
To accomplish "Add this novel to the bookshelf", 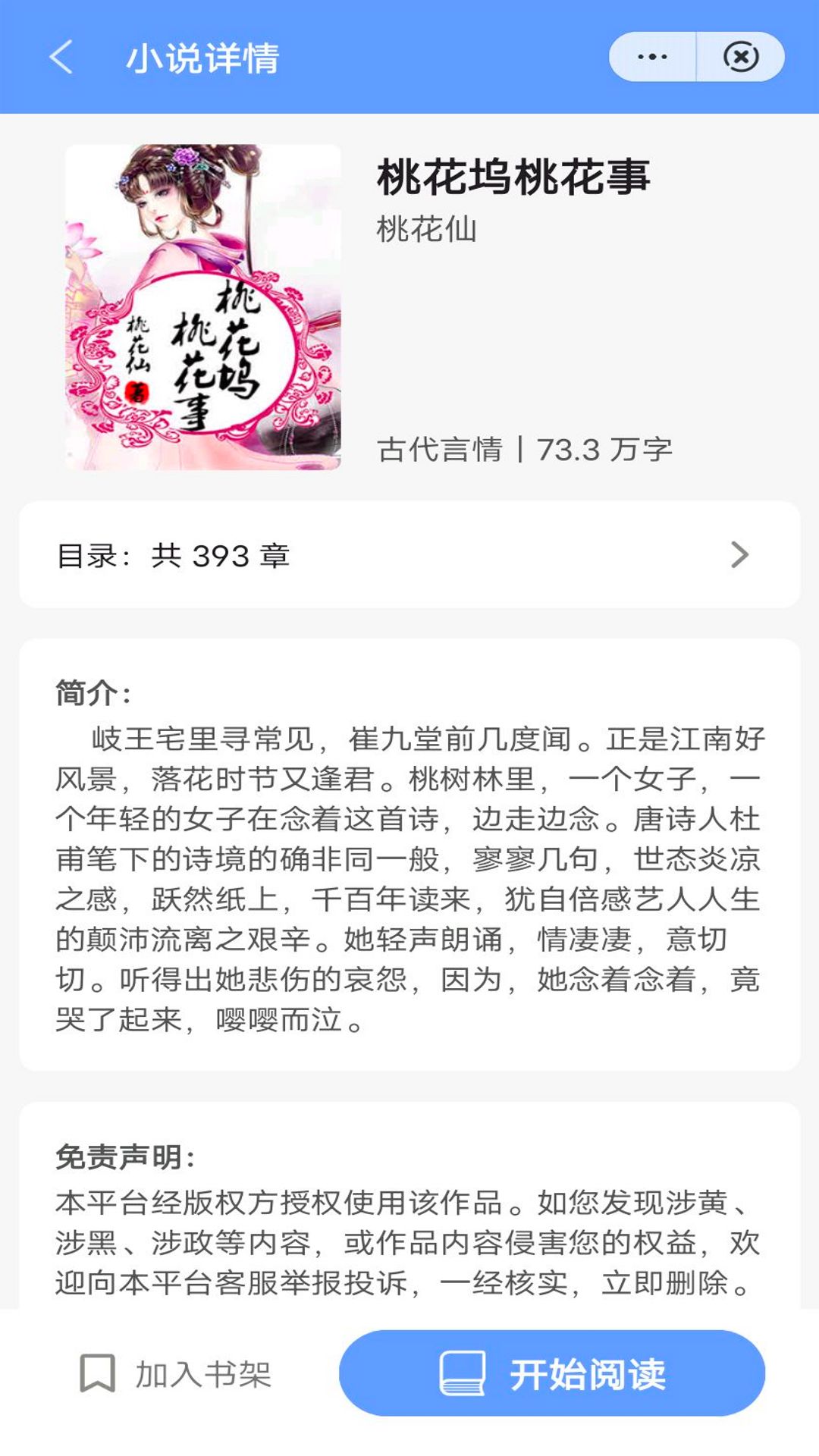I will [176, 1373].
